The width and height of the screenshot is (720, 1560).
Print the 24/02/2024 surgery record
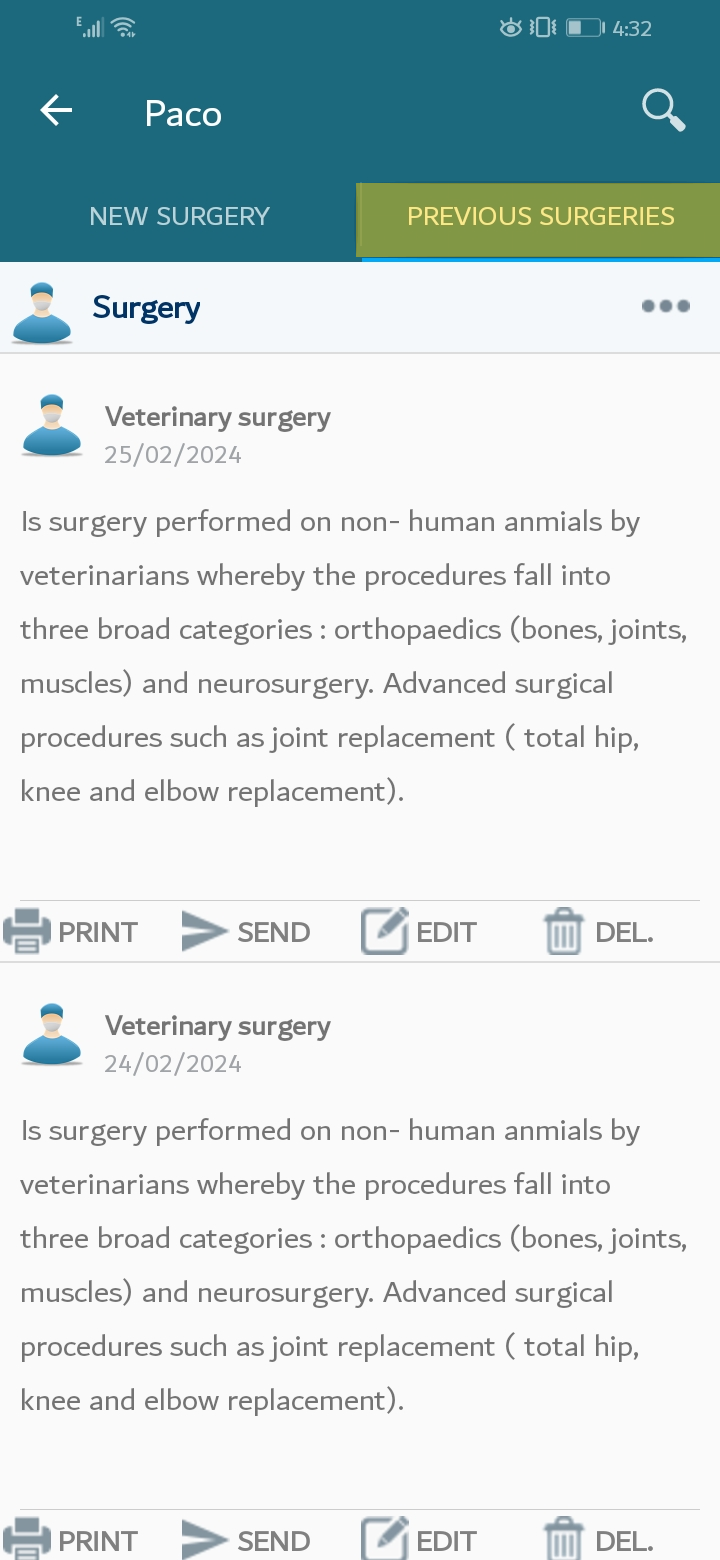[70, 1540]
